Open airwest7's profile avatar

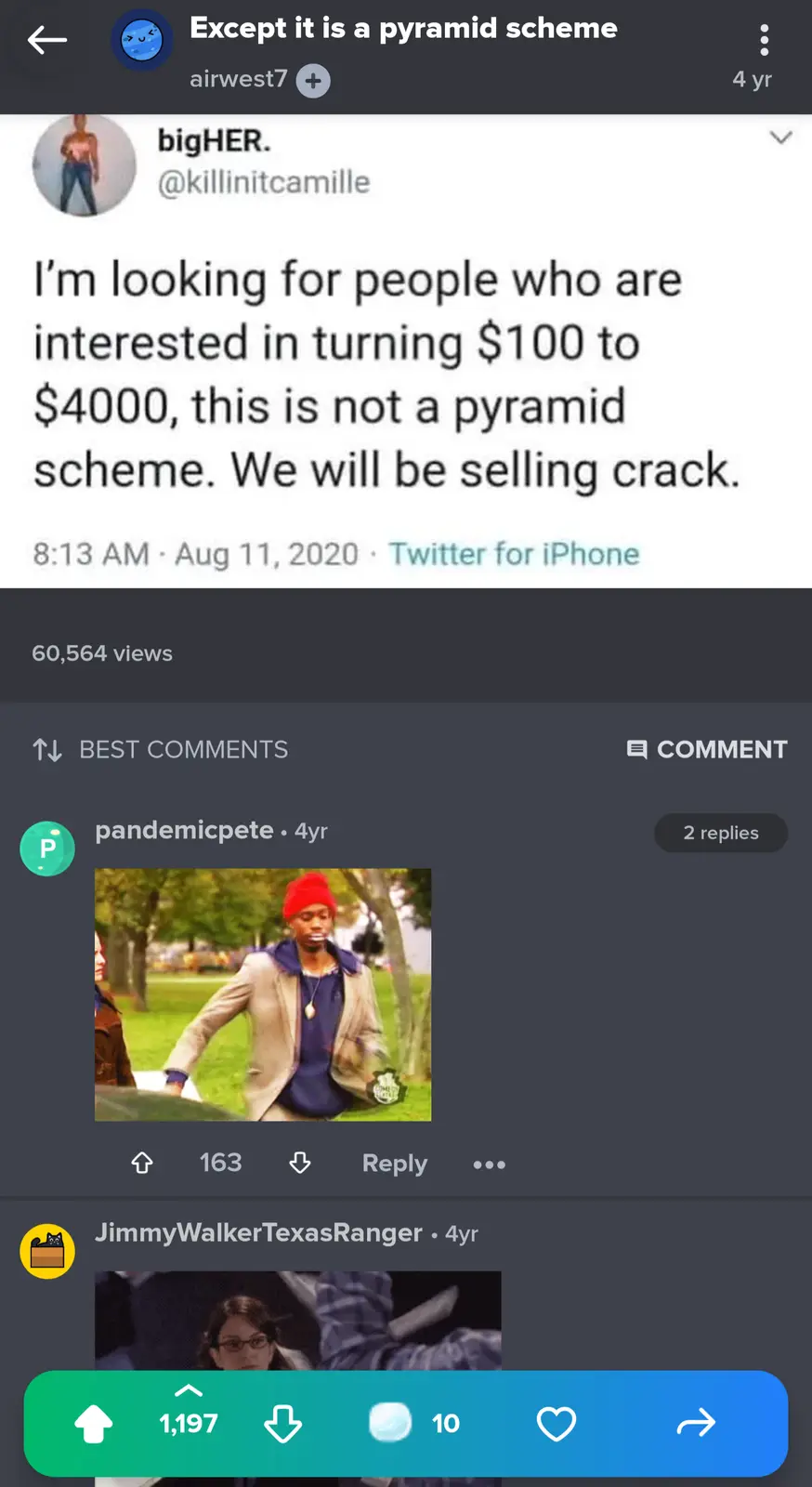tap(142, 40)
